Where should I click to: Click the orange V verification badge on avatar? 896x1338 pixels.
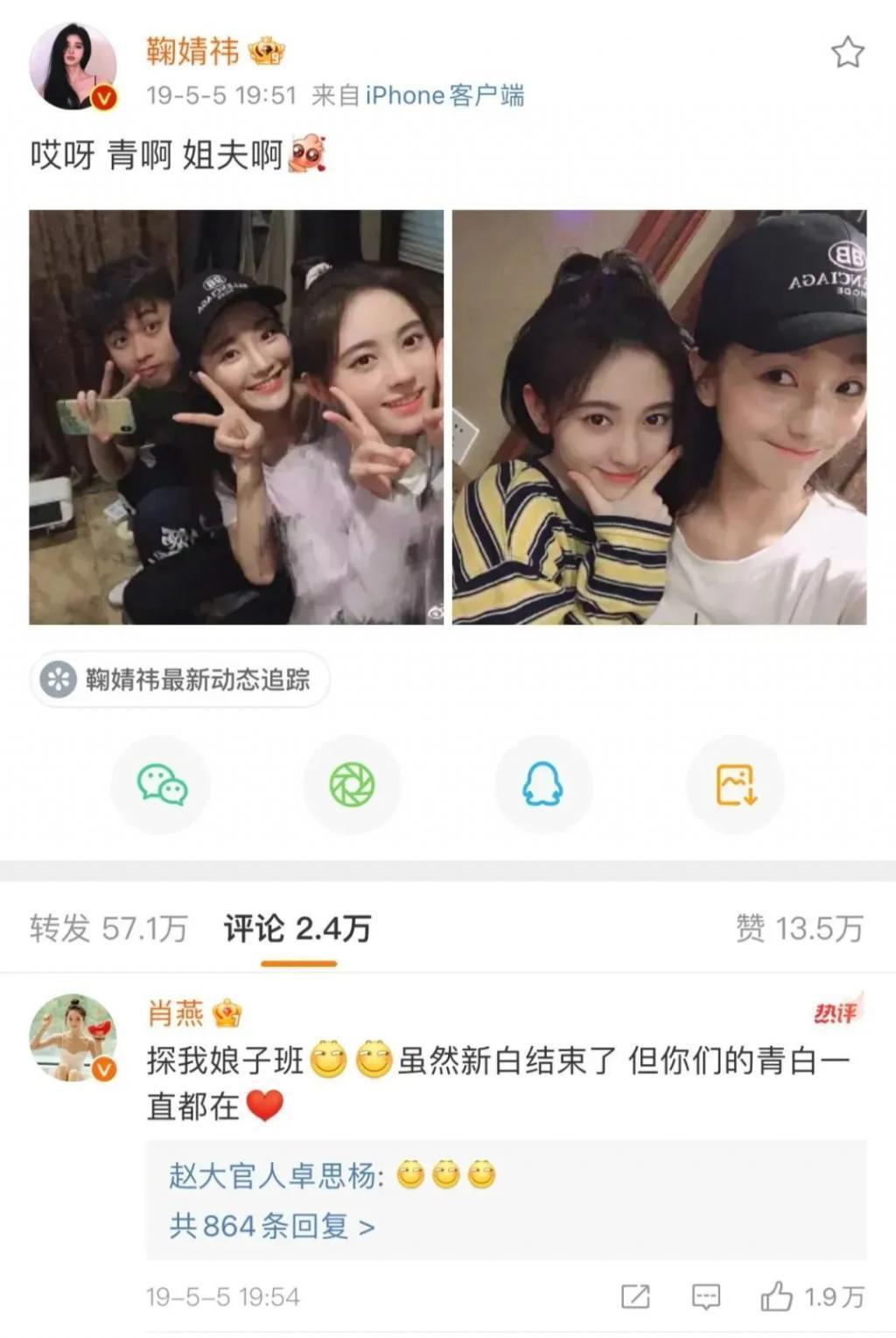(x=103, y=99)
